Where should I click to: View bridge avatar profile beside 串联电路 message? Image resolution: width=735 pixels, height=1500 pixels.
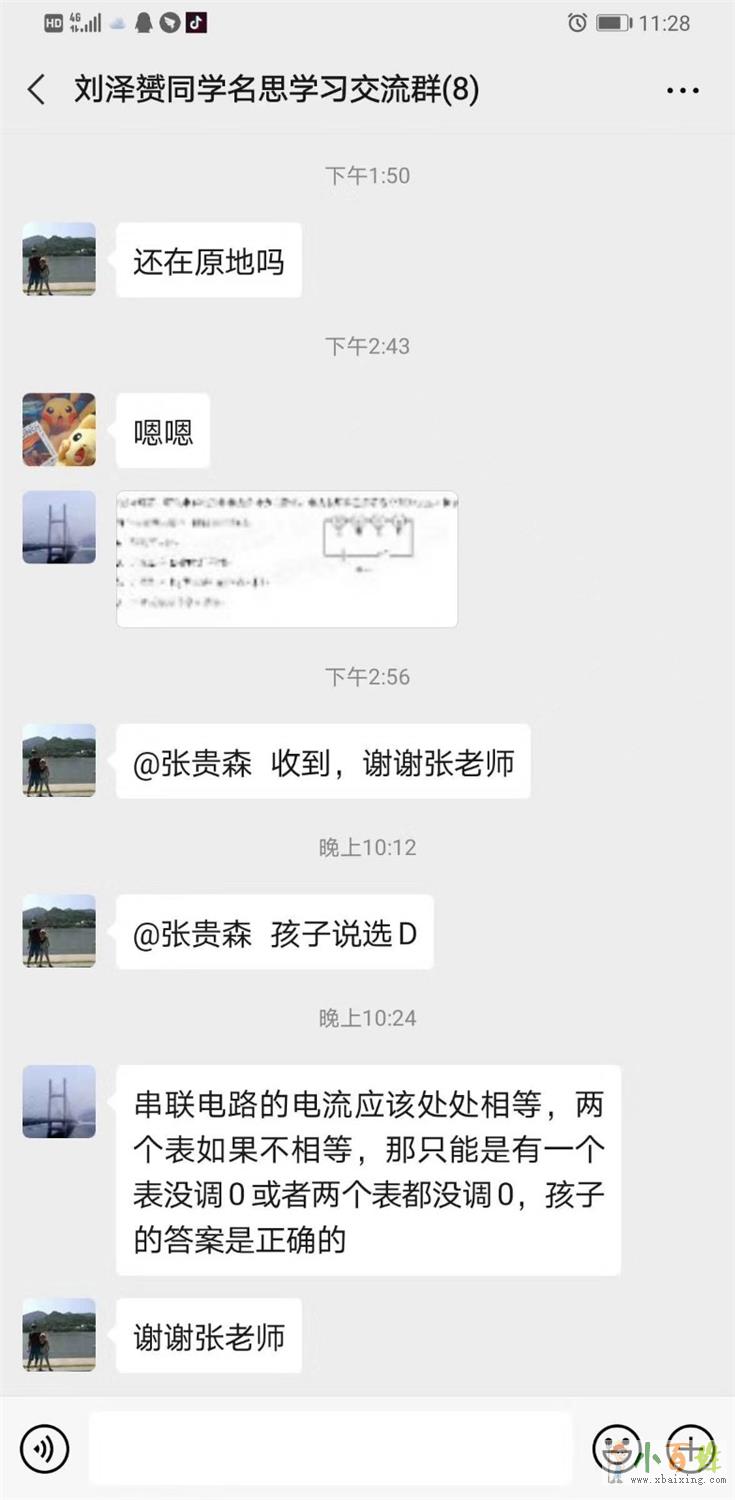(x=59, y=1101)
